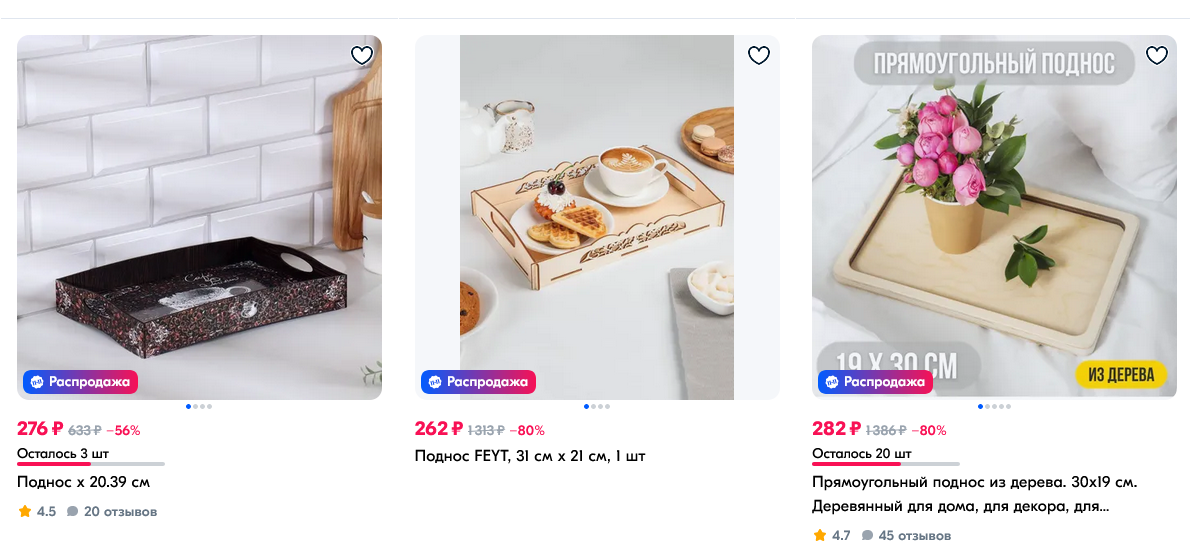The image size is (1190, 556).
Task: Open title Поднос FEYT, 31 см x 21 см
Action: tap(530, 456)
